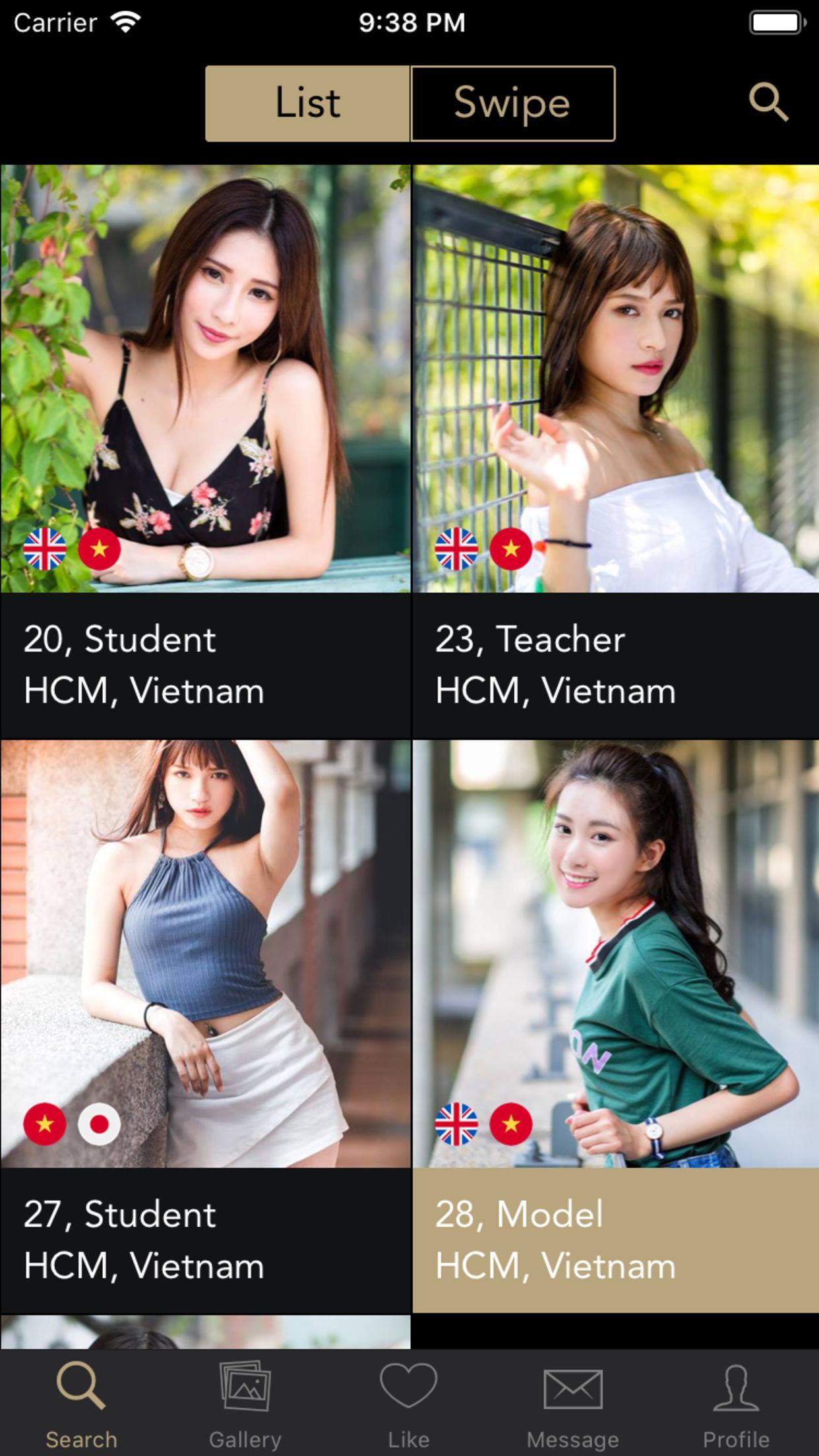
Task: Tap the Vietnam flag on the 23-year-old teacher's card
Action: (510, 549)
